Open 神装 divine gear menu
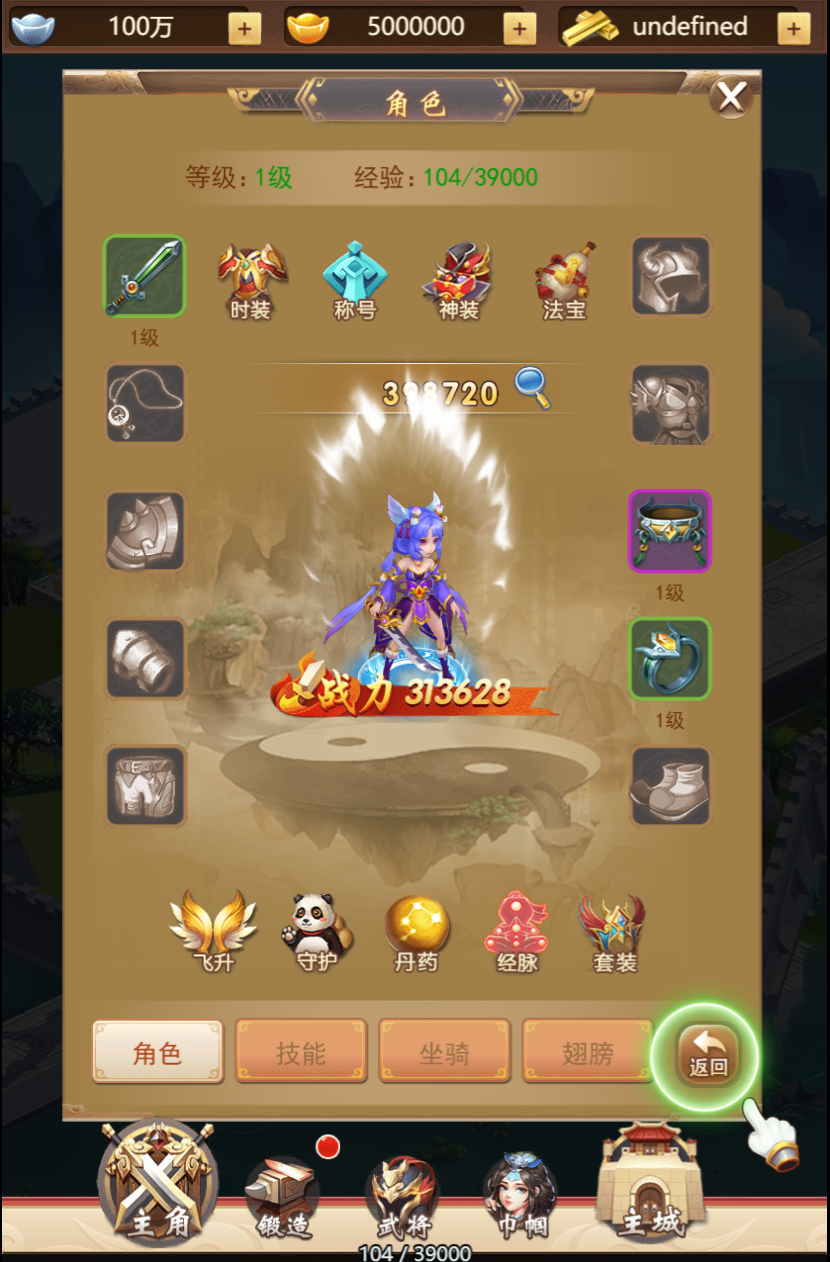The height and width of the screenshot is (1262, 830). point(459,278)
